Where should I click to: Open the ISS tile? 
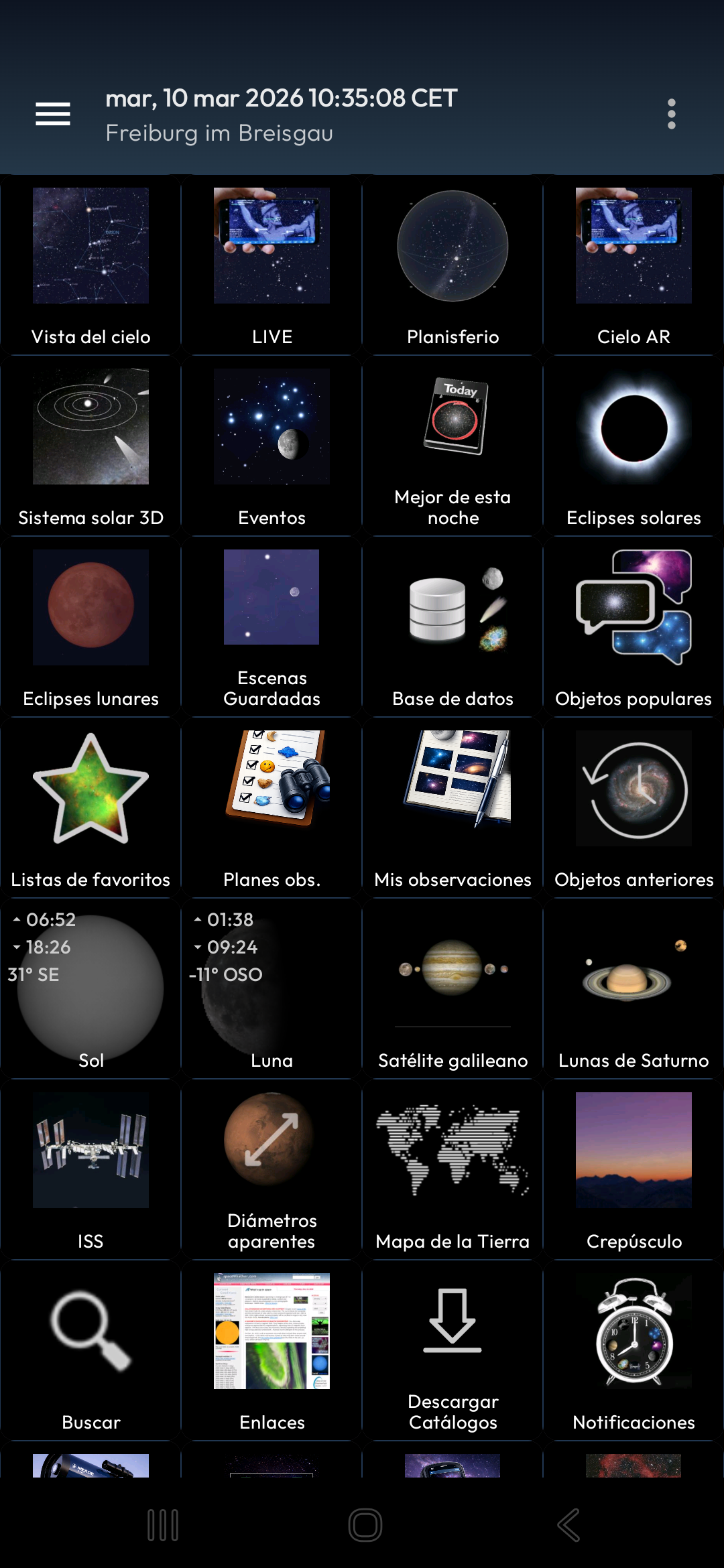point(90,1169)
